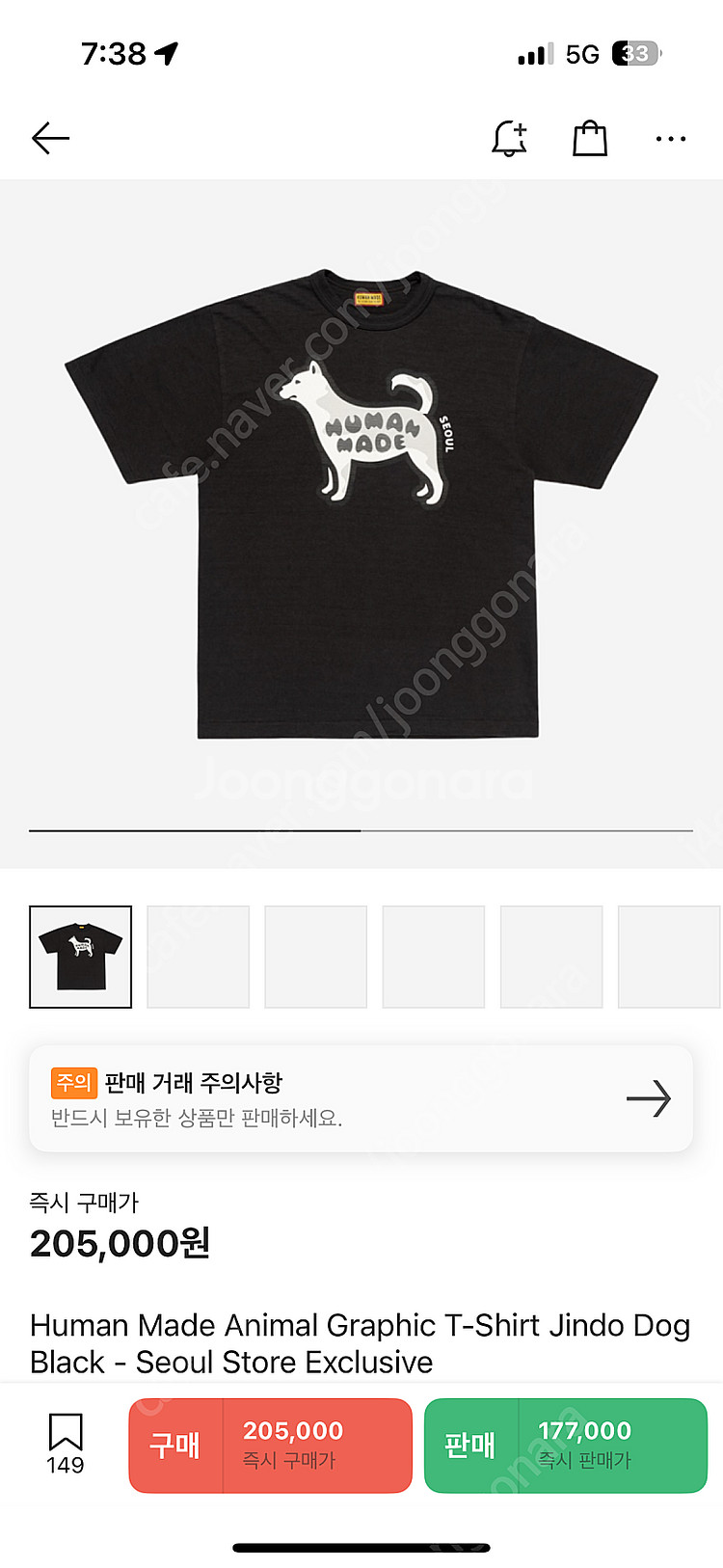Tap the green 판매 177,000 button
The height and width of the screenshot is (1568, 723).
pyautogui.click(x=566, y=1446)
